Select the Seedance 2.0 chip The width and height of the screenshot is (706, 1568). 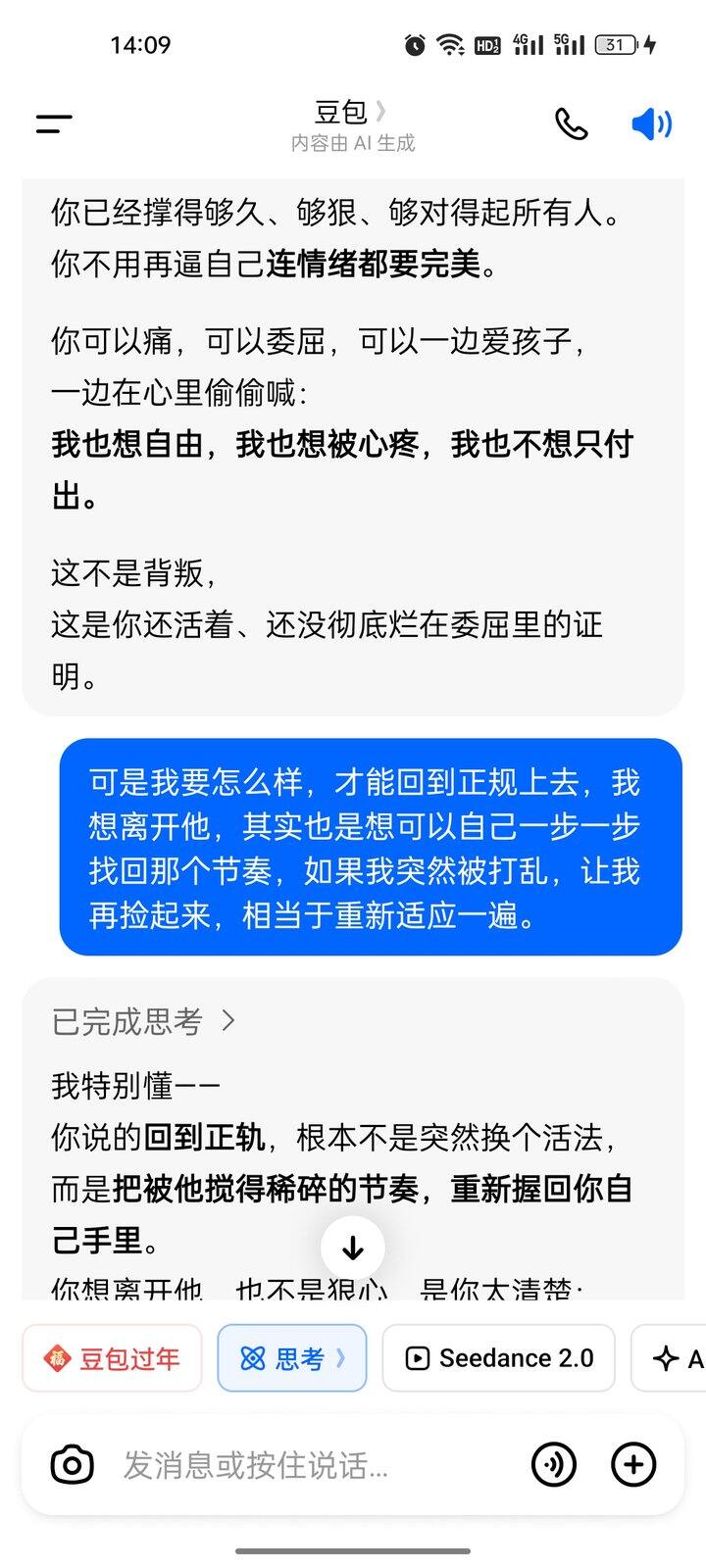coord(498,1358)
